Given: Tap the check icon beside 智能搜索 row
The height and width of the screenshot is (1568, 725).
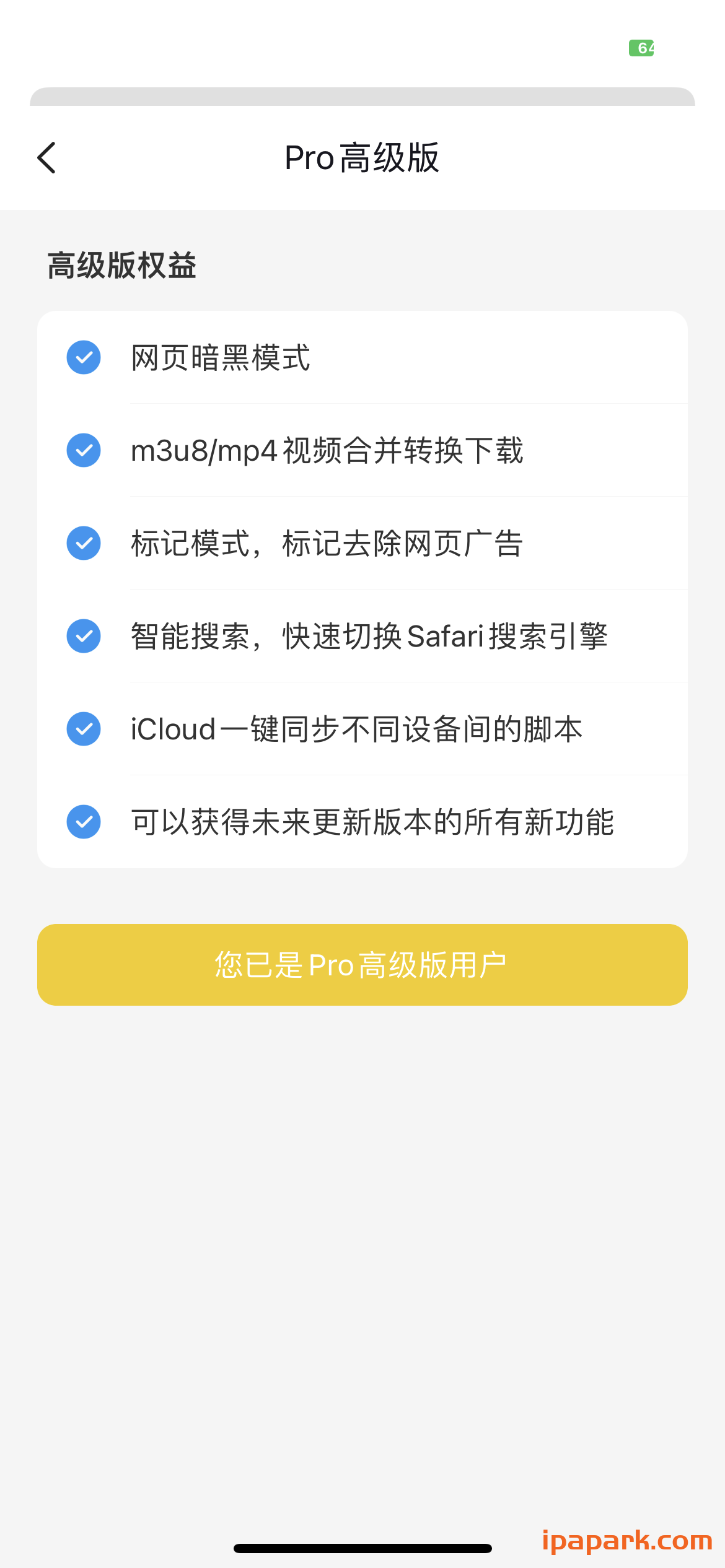Looking at the screenshot, I should pyautogui.click(x=83, y=636).
